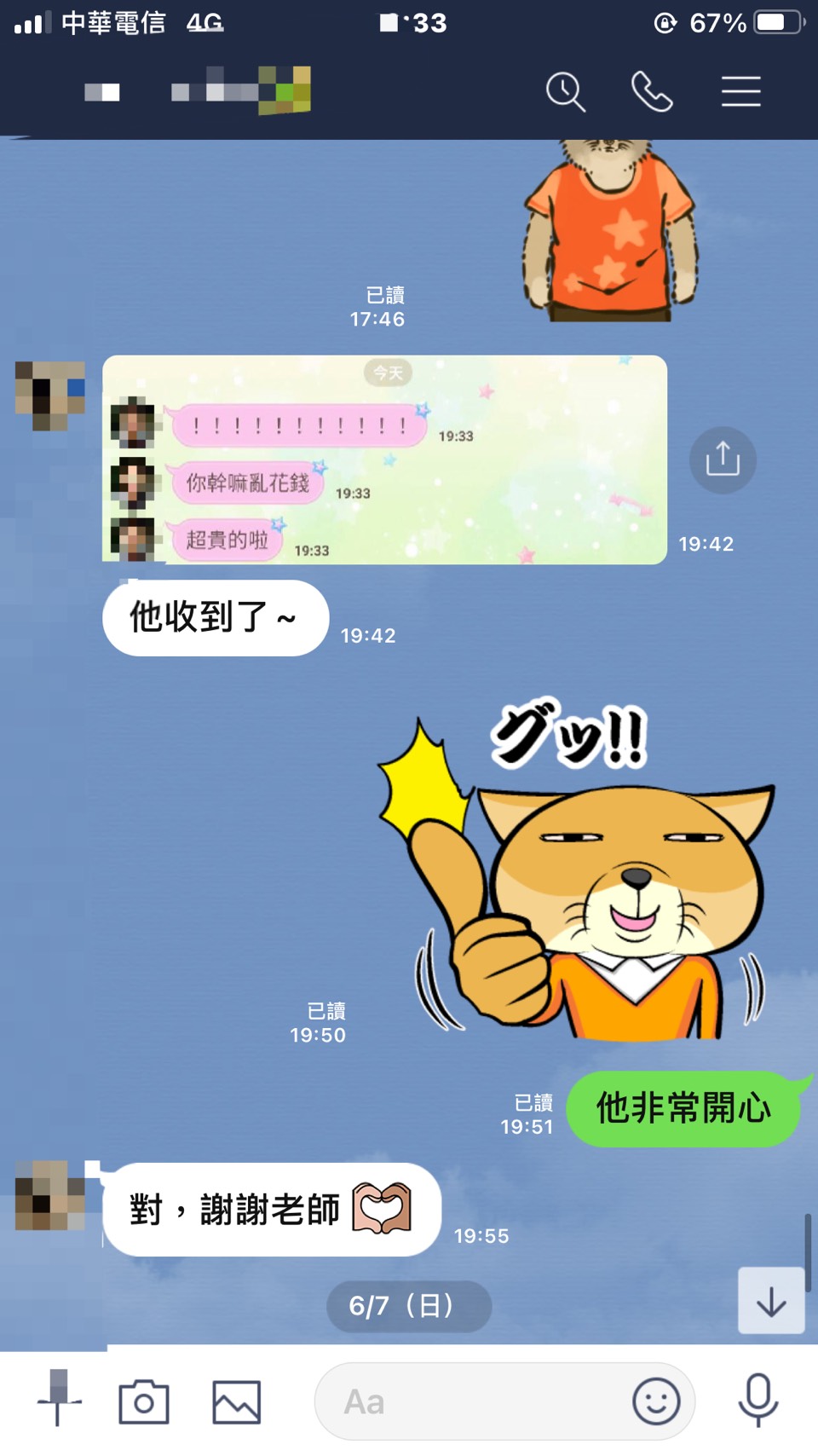
Task: Open the sticker and emoji picker
Action: click(656, 1401)
